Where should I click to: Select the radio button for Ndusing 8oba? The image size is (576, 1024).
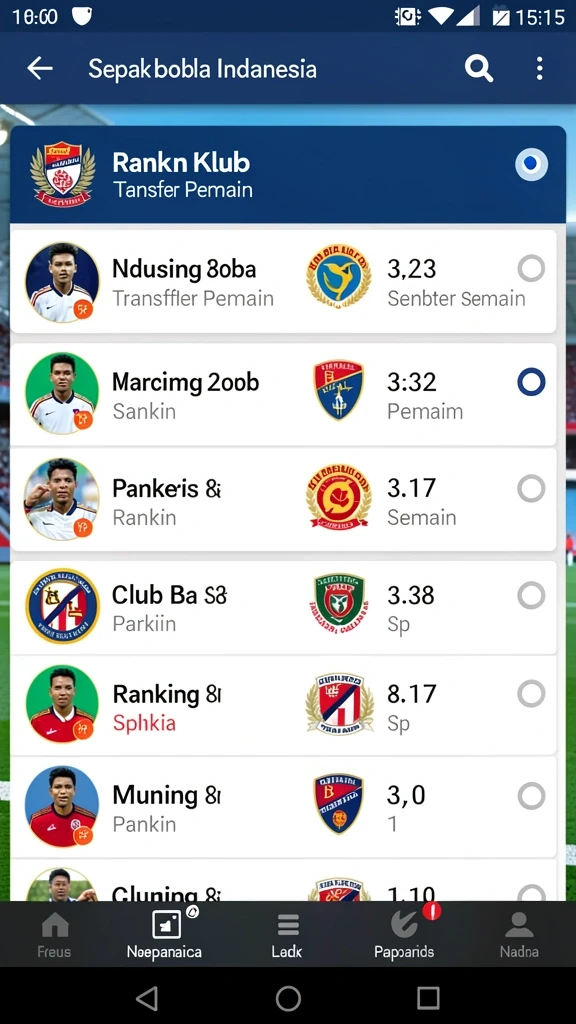[531, 268]
